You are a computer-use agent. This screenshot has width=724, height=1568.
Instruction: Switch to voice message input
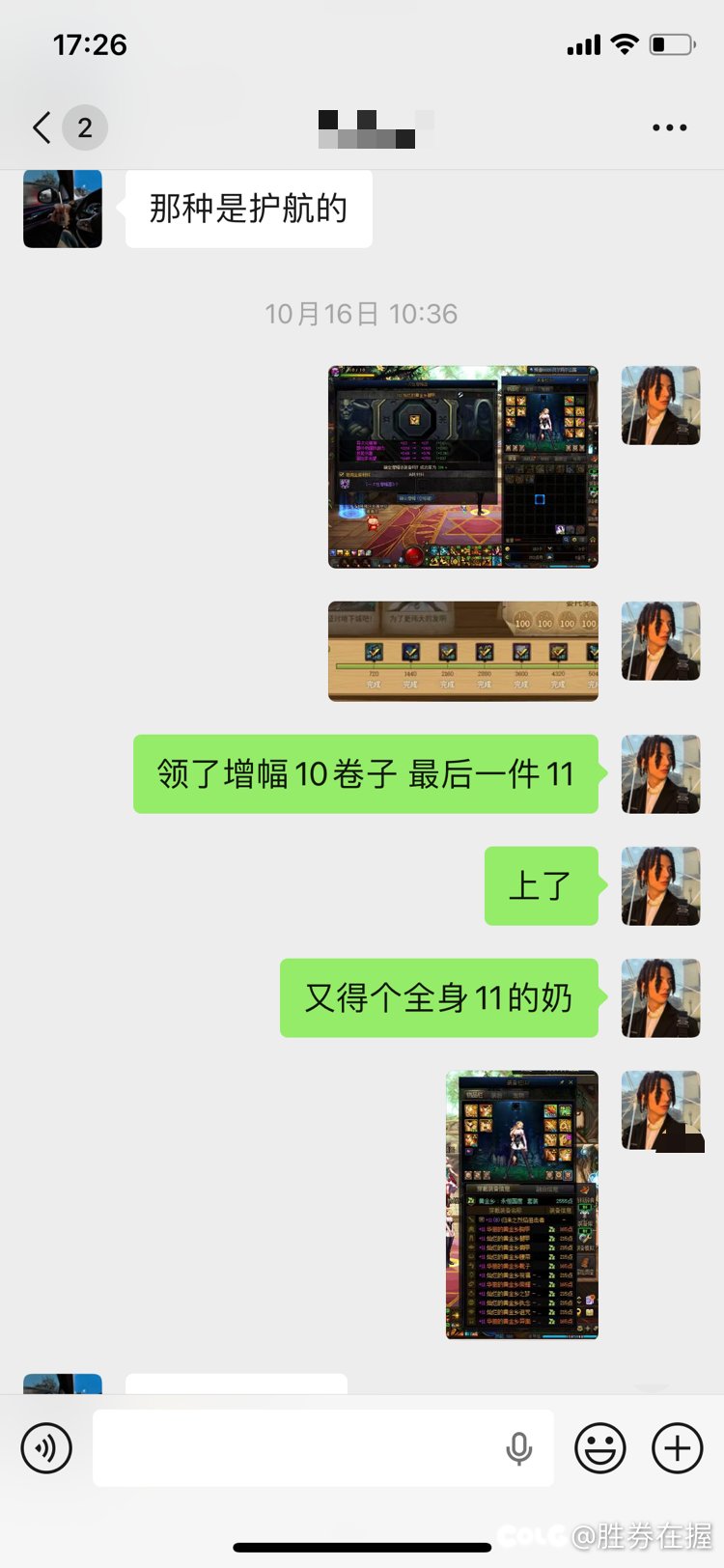[x=46, y=1448]
